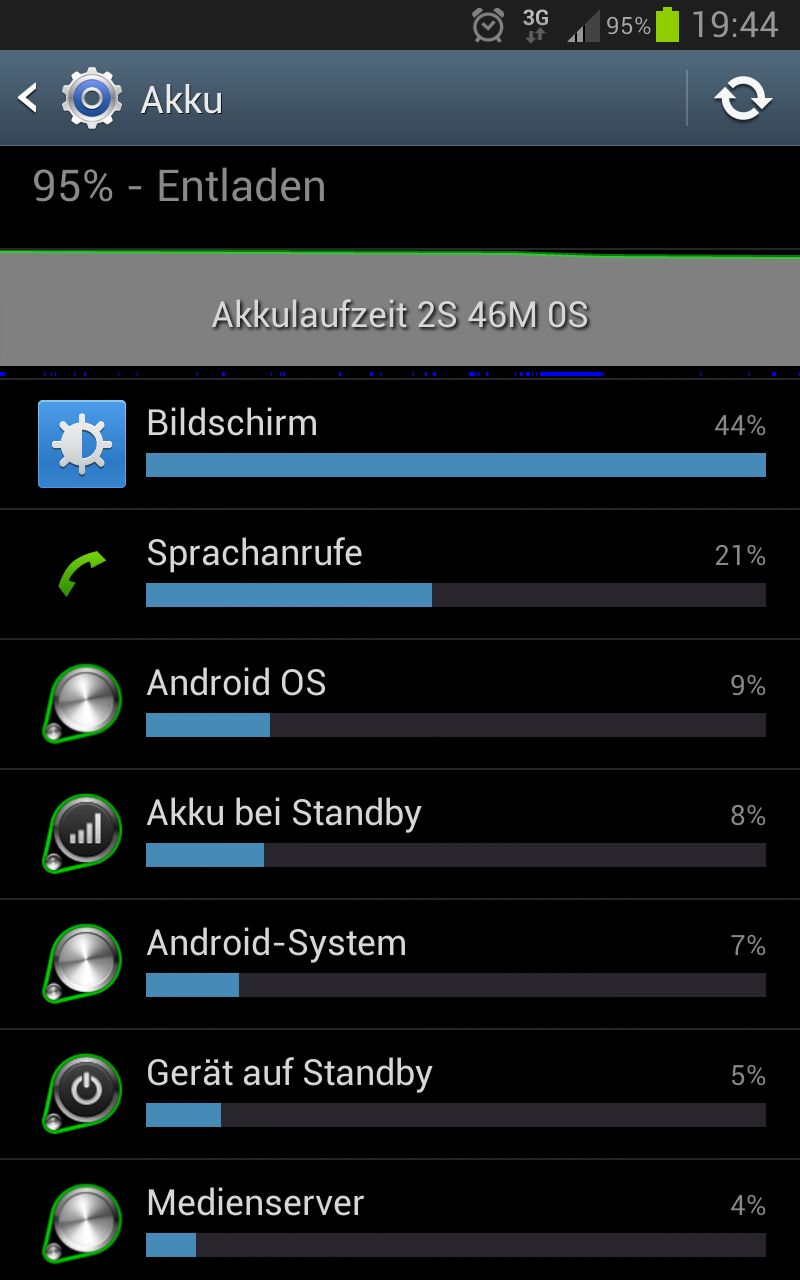The width and height of the screenshot is (800, 1280).
Task: View Sprachanrufe battery usage details
Action: click(x=400, y=575)
